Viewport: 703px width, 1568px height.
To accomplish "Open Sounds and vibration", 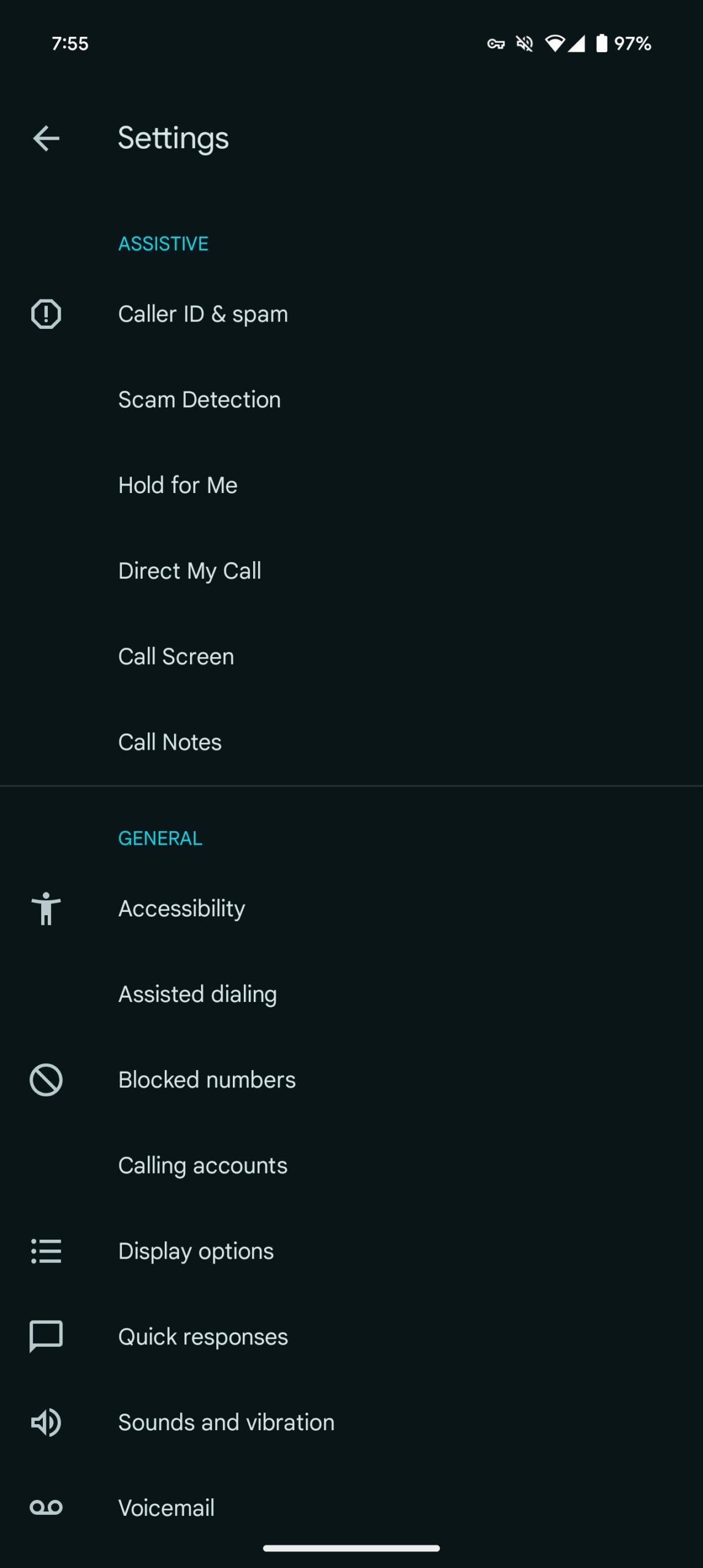I will click(x=351, y=1422).
